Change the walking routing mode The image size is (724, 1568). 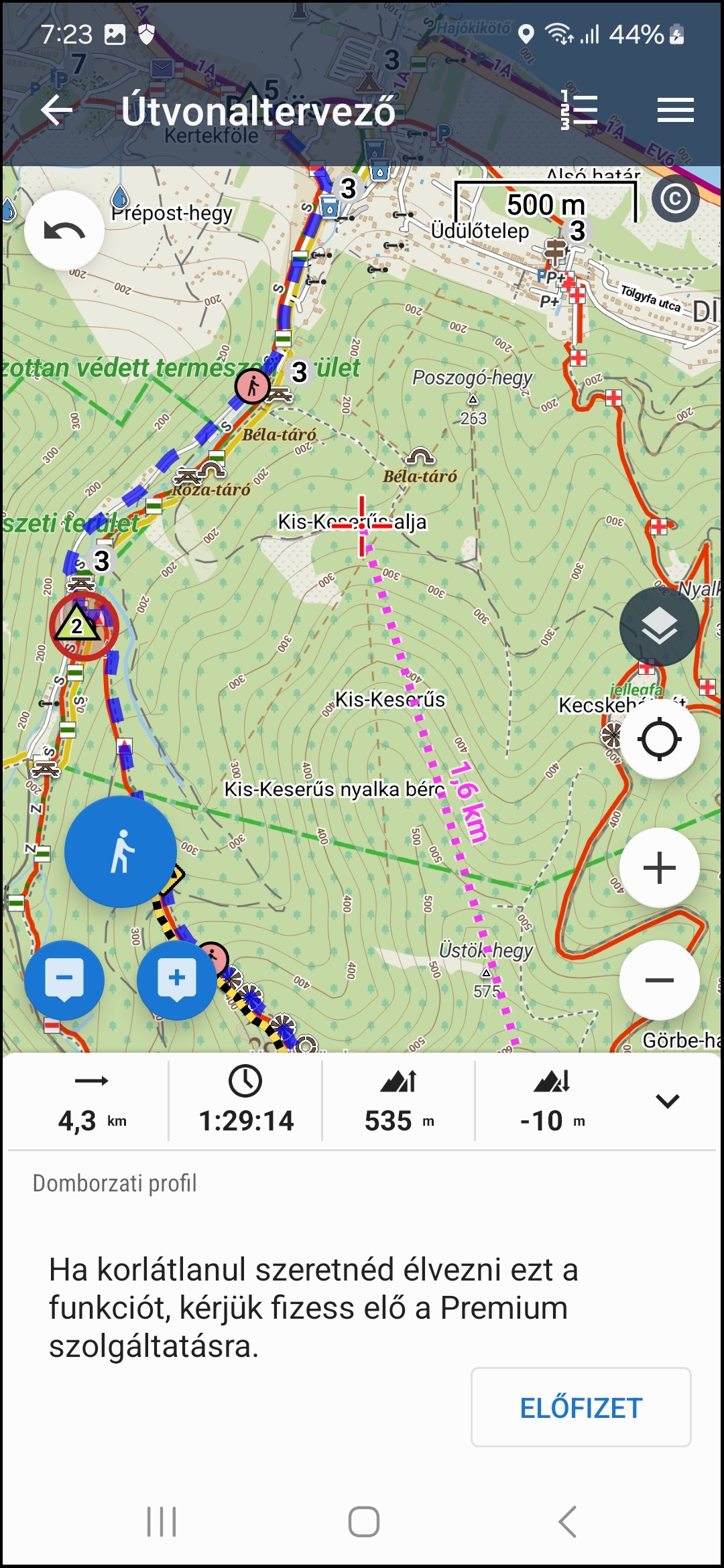pos(121,852)
